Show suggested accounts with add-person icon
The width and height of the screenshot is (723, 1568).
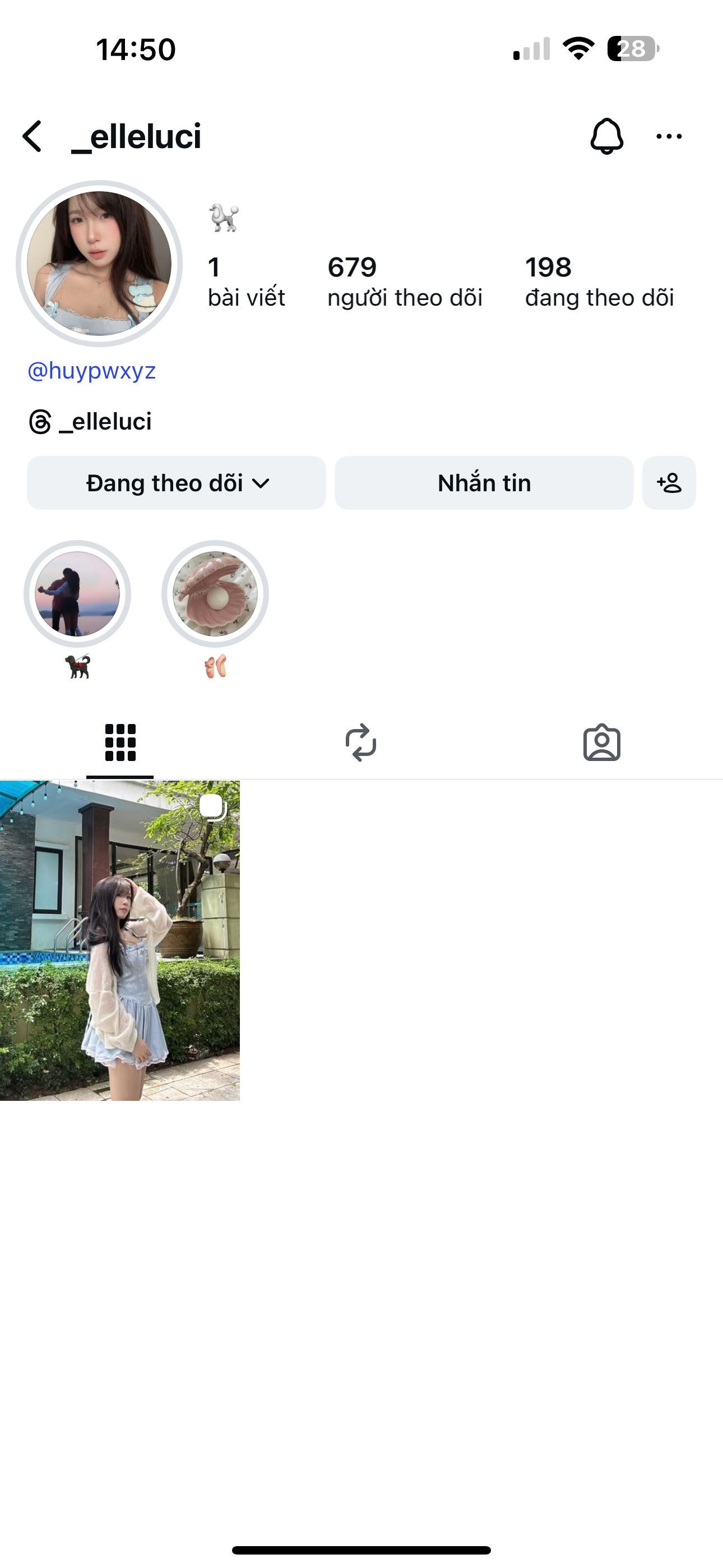tap(669, 483)
